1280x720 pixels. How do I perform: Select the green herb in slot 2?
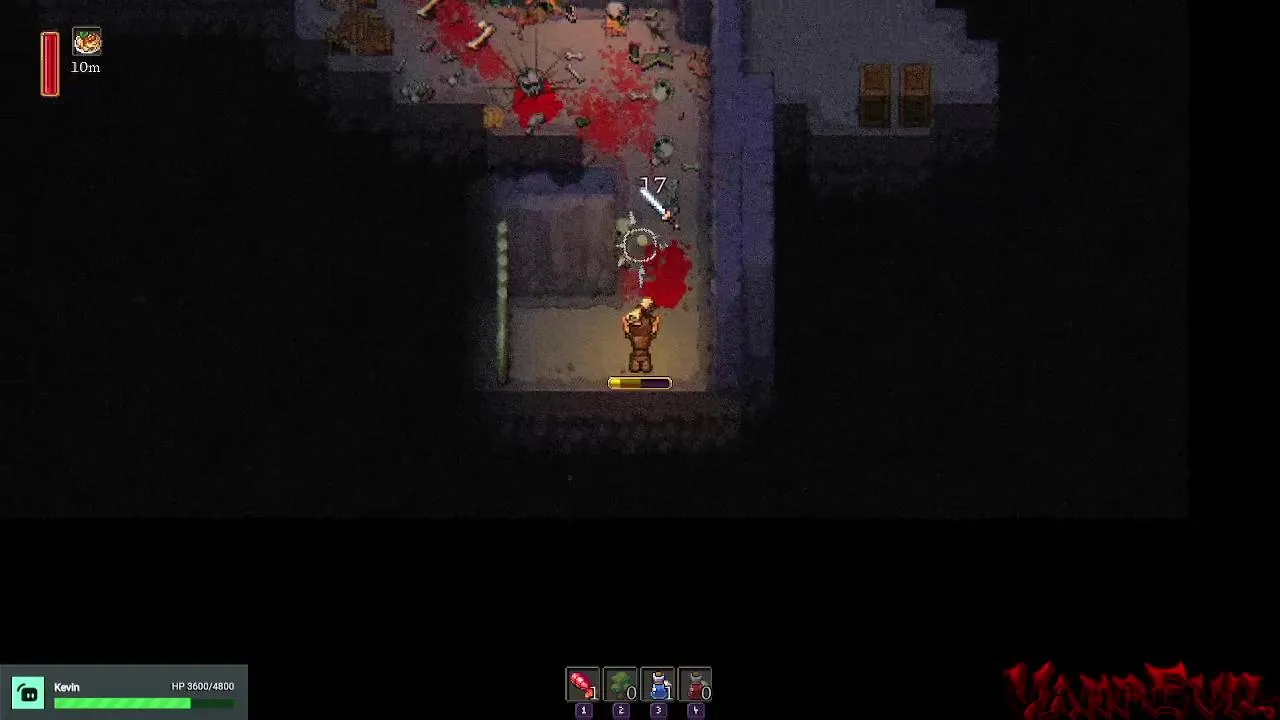tap(620, 685)
